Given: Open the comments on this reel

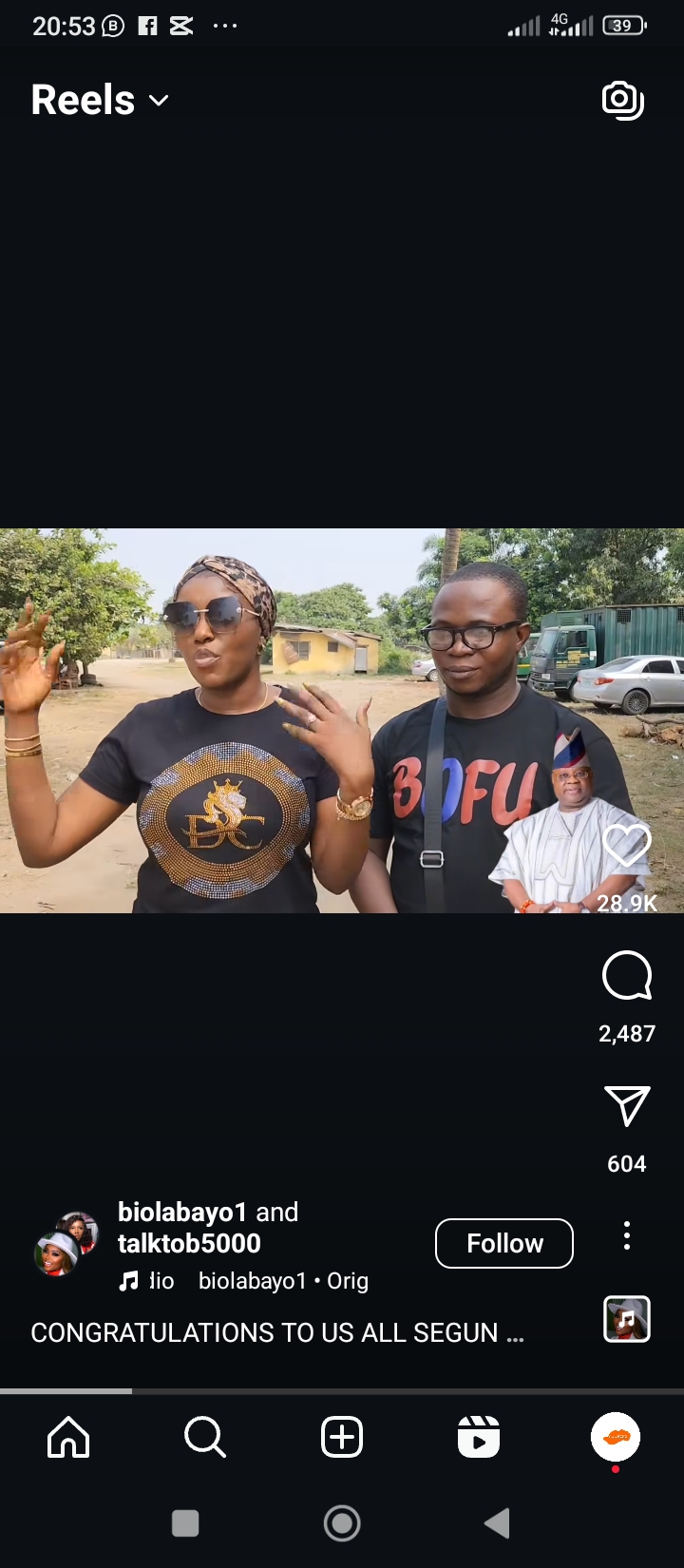Looking at the screenshot, I should (x=627, y=976).
